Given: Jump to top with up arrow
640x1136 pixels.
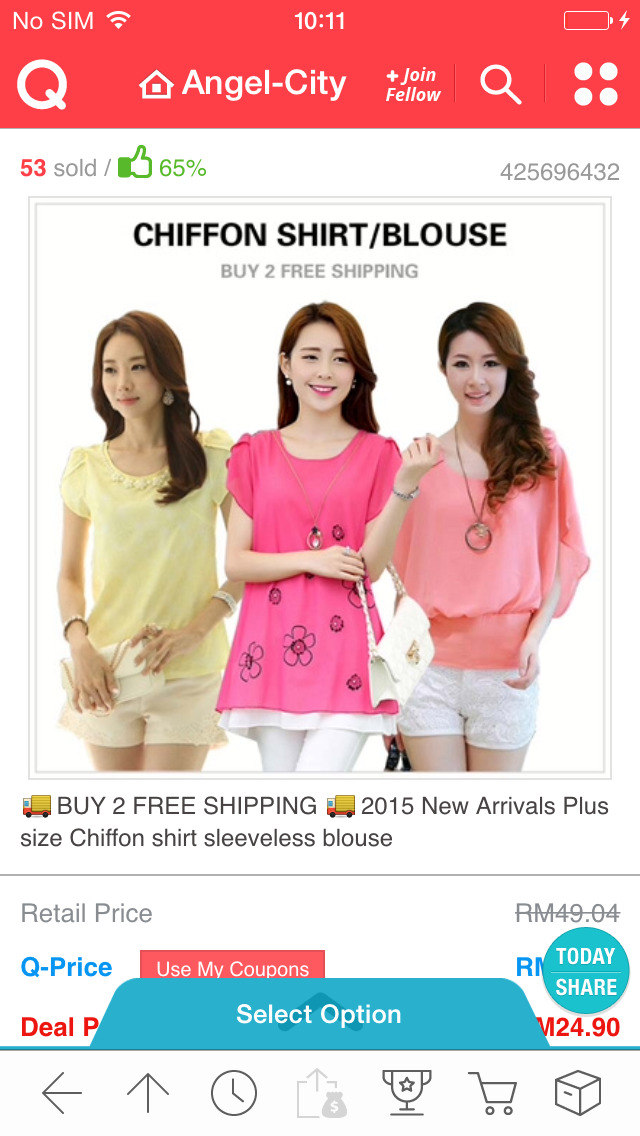Looking at the screenshot, I should point(148,1093).
